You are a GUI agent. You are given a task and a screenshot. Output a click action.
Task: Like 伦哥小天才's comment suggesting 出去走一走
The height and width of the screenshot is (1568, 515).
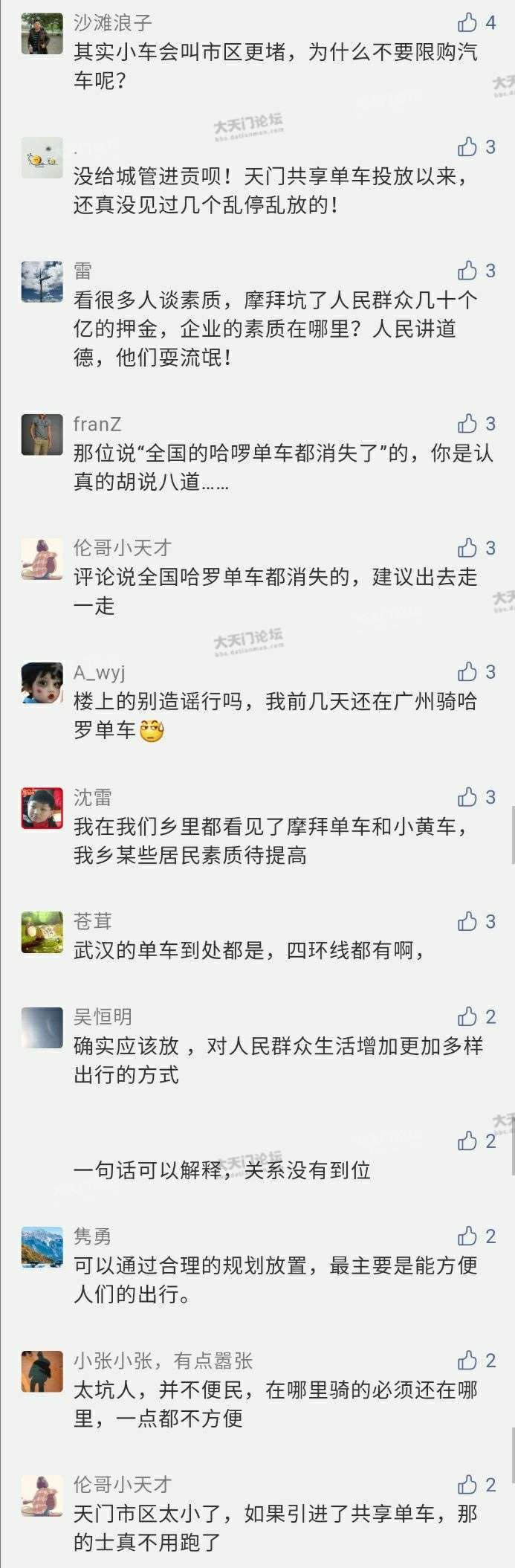(x=467, y=548)
